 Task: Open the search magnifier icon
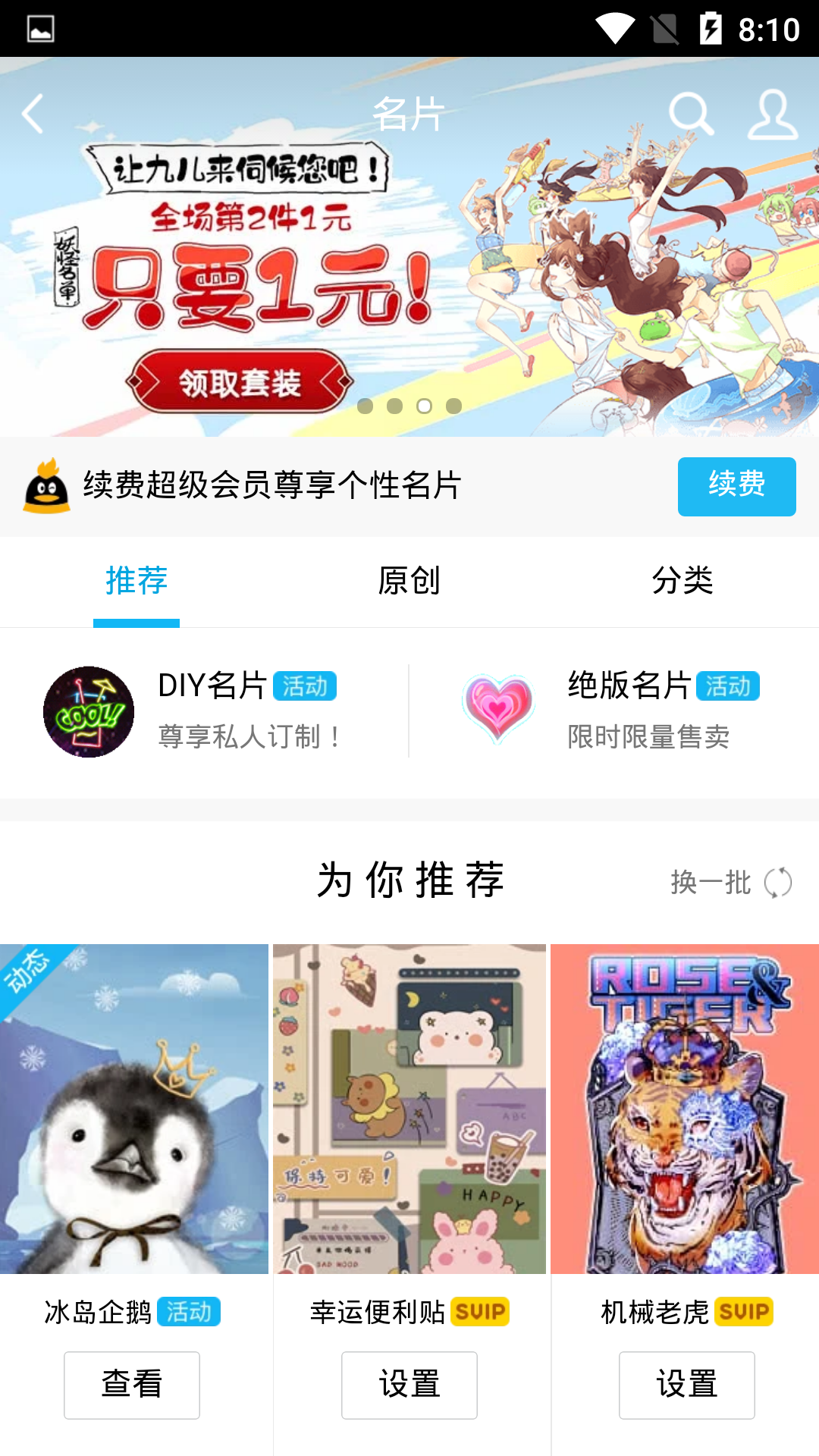[690, 115]
